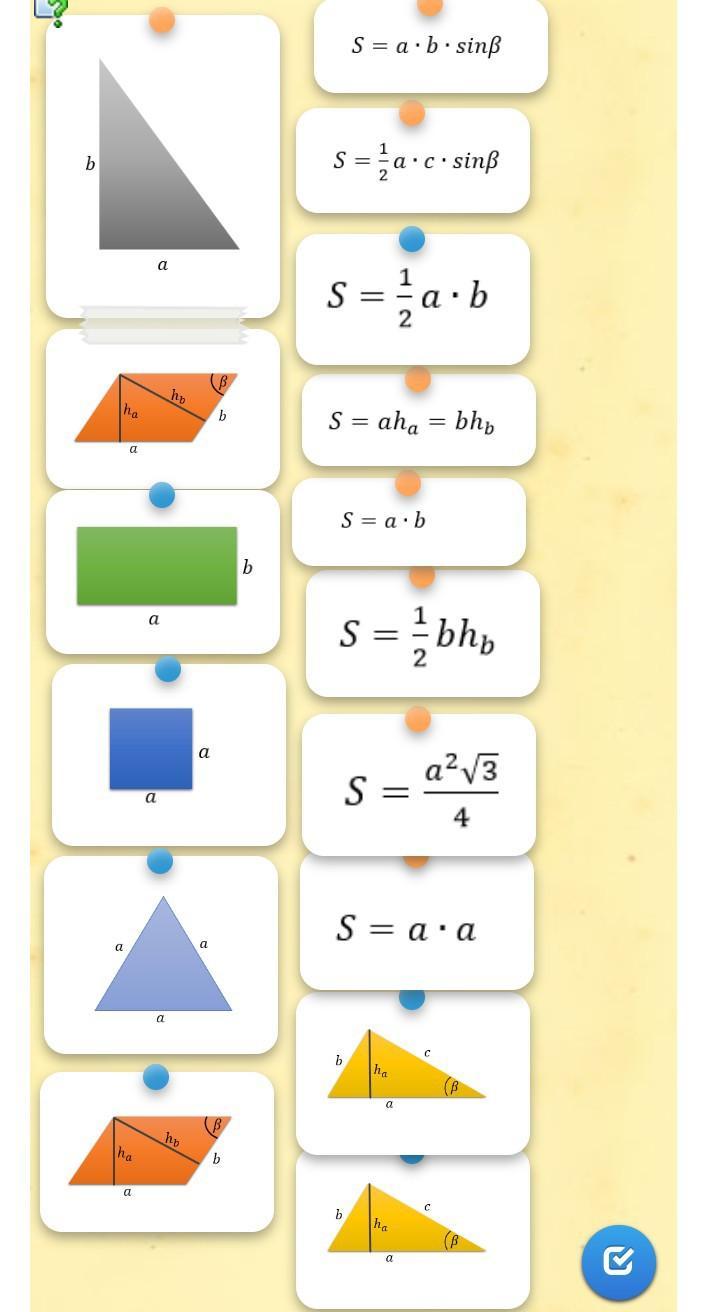Check answers with the blue checkmark button
720x1312 pixels.
click(618, 1261)
